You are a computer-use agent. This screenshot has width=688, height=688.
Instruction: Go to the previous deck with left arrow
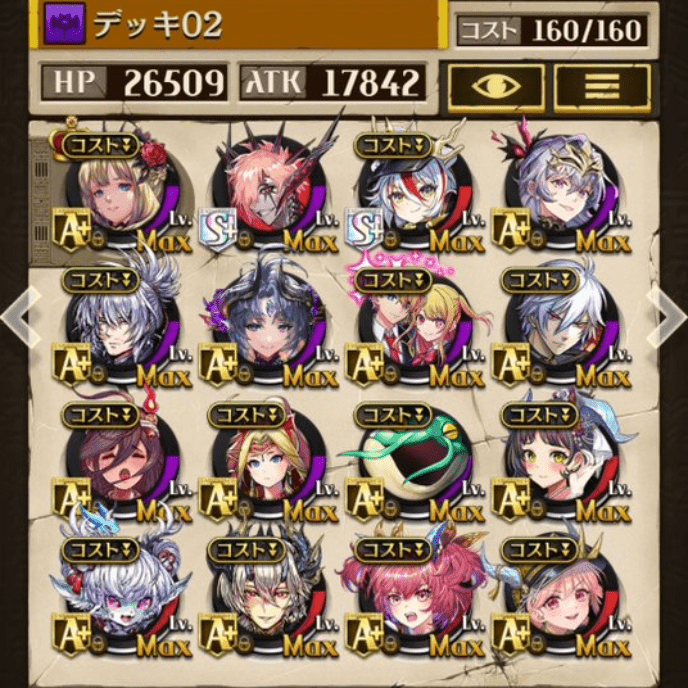(16, 312)
